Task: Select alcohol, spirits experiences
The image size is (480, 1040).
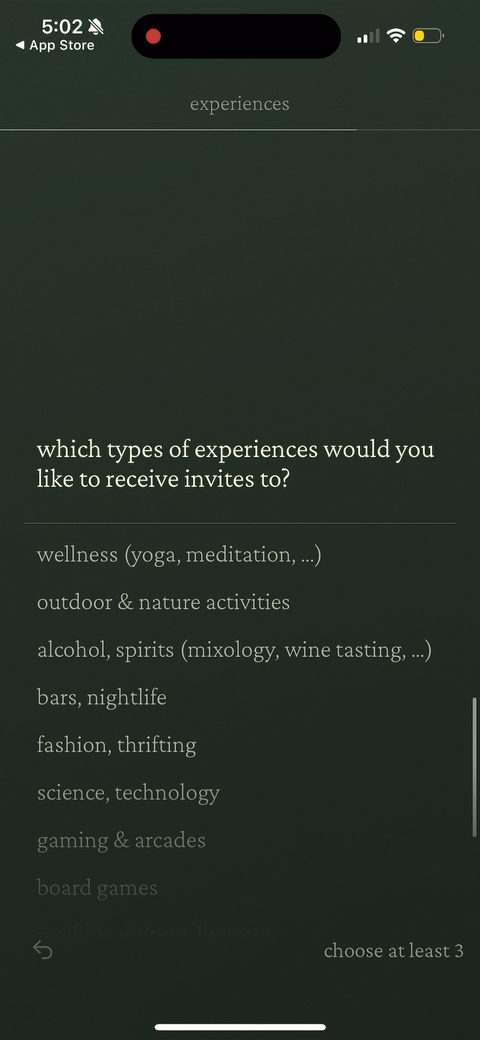Action: pyautogui.click(x=235, y=651)
